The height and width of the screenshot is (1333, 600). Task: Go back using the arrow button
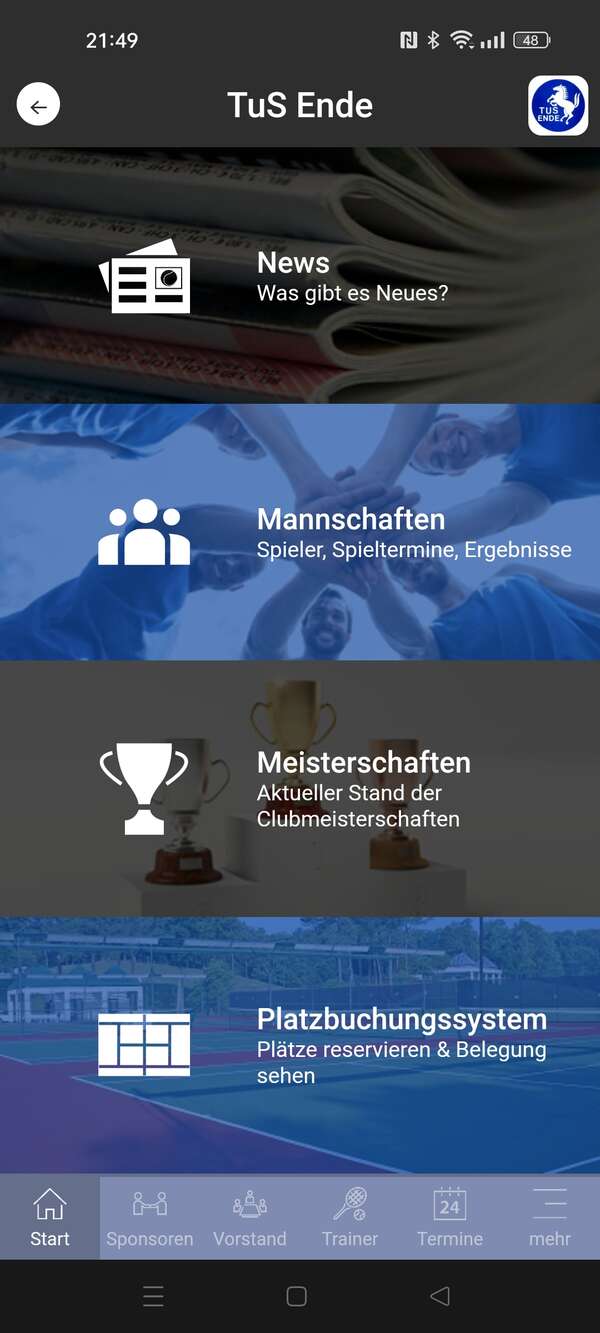click(x=38, y=105)
